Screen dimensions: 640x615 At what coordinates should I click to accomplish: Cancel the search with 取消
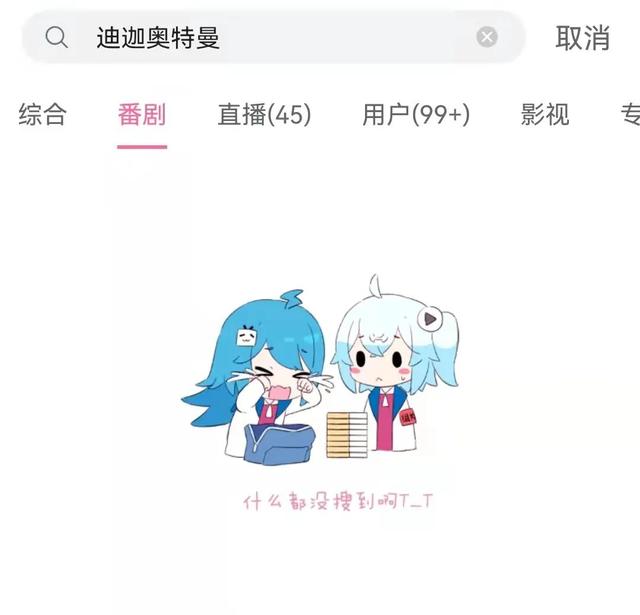[x=582, y=38]
